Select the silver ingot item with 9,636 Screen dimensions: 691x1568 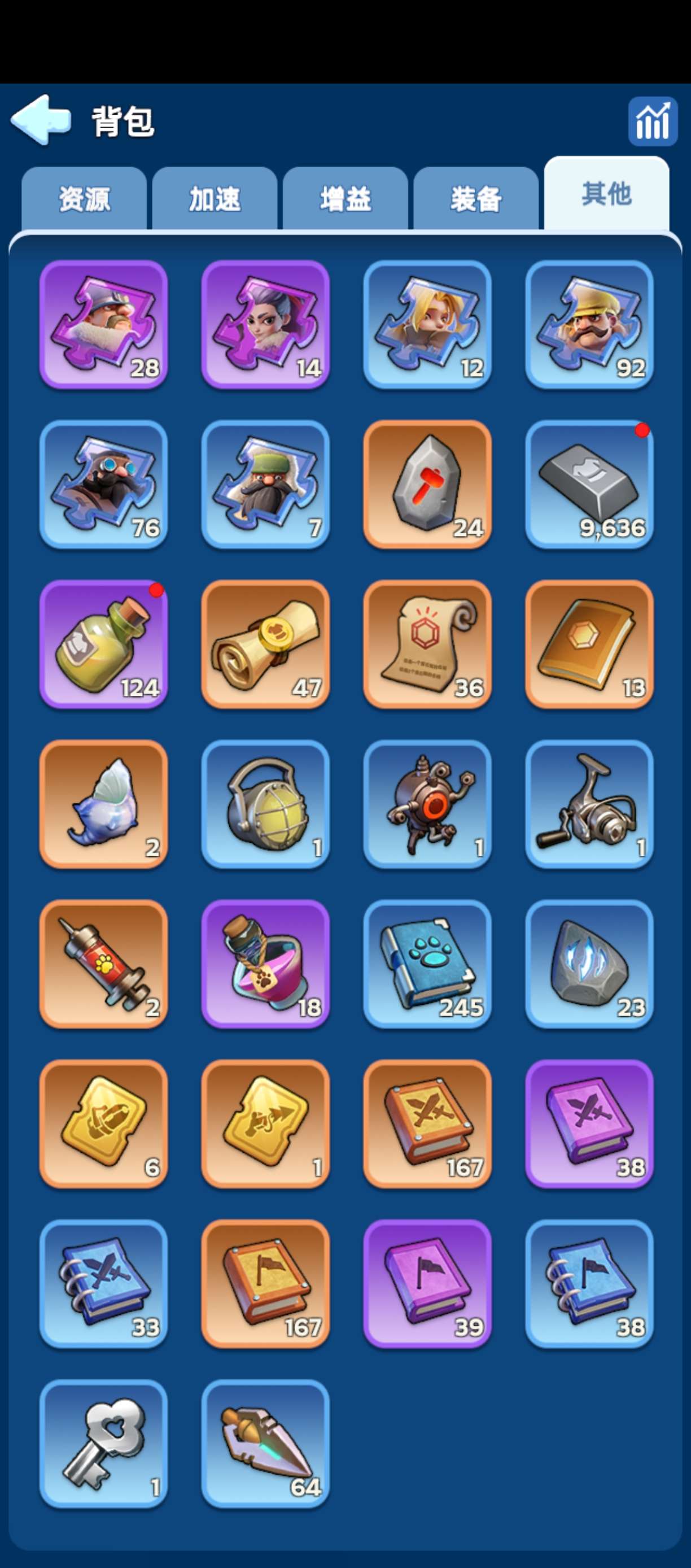click(589, 485)
